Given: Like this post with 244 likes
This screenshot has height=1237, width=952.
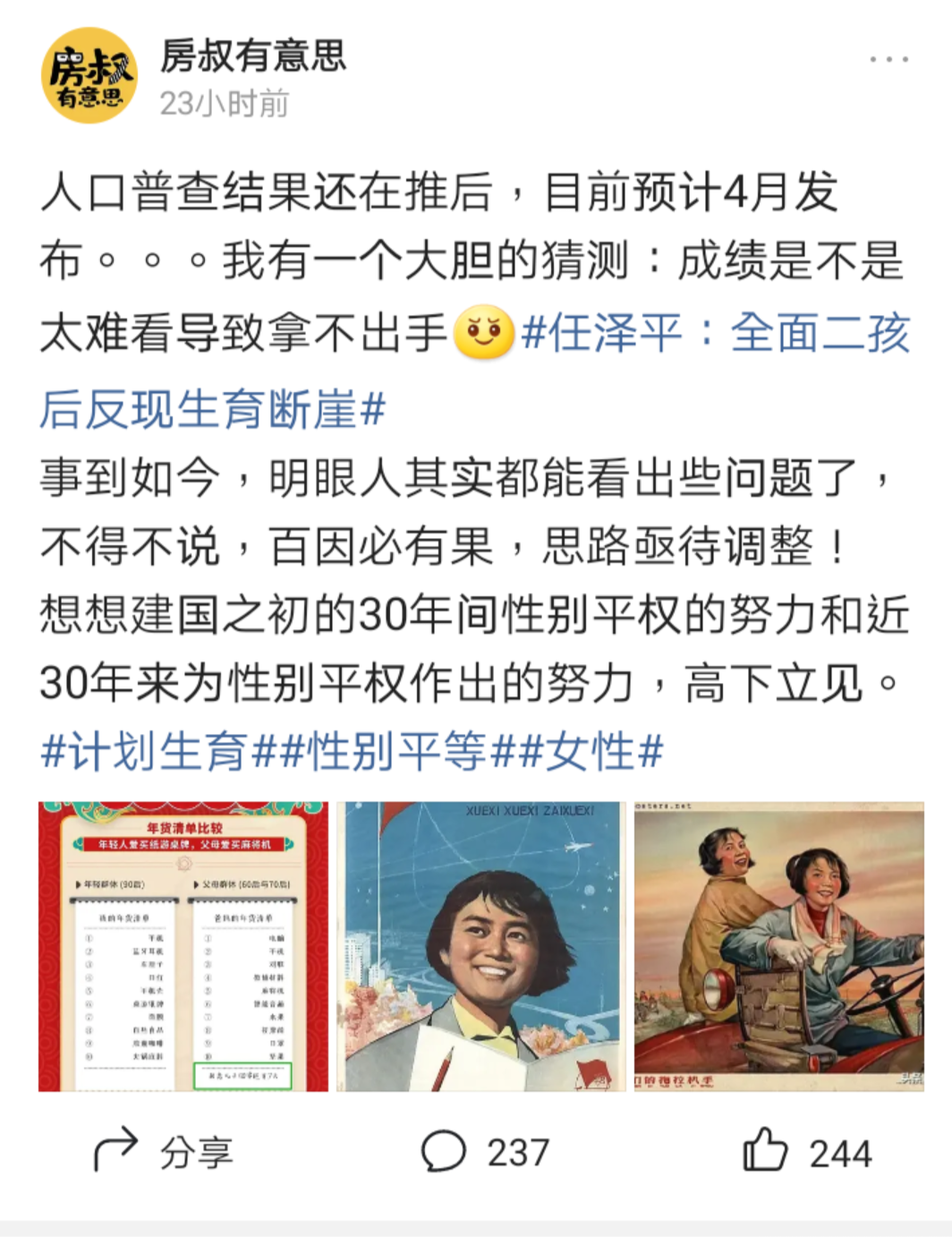Looking at the screenshot, I should pyautogui.click(x=807, y=1152).
